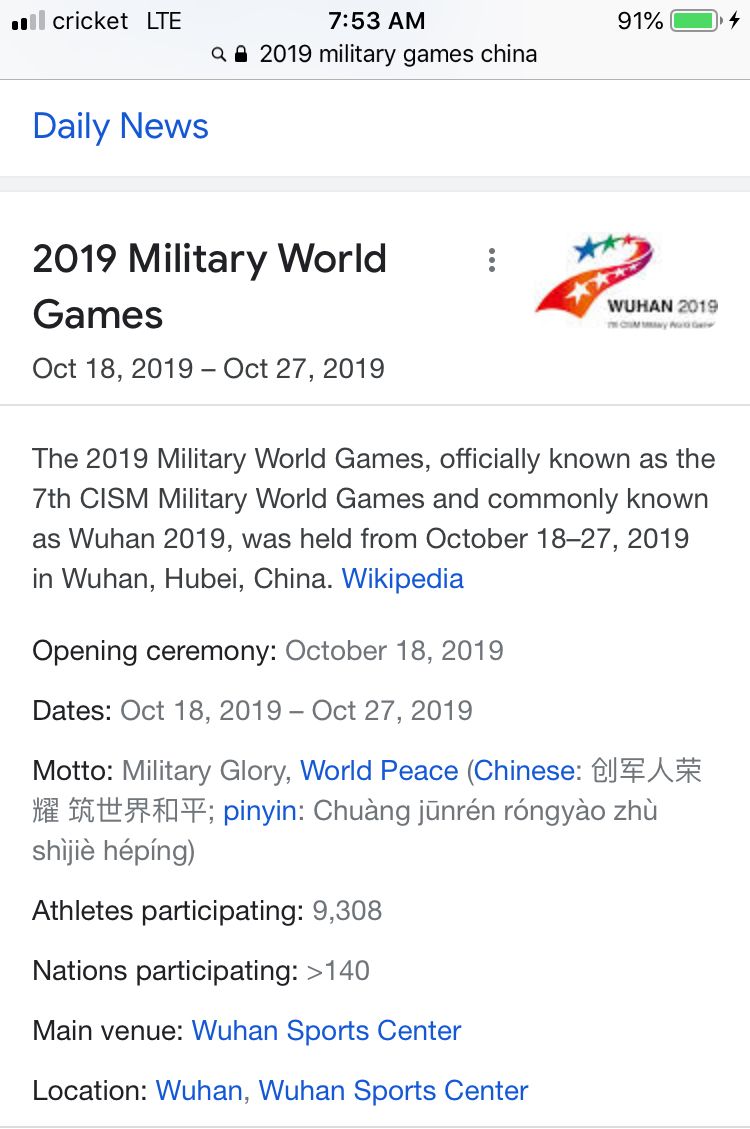Tap the Chinese language link

(x=524, y=771)
